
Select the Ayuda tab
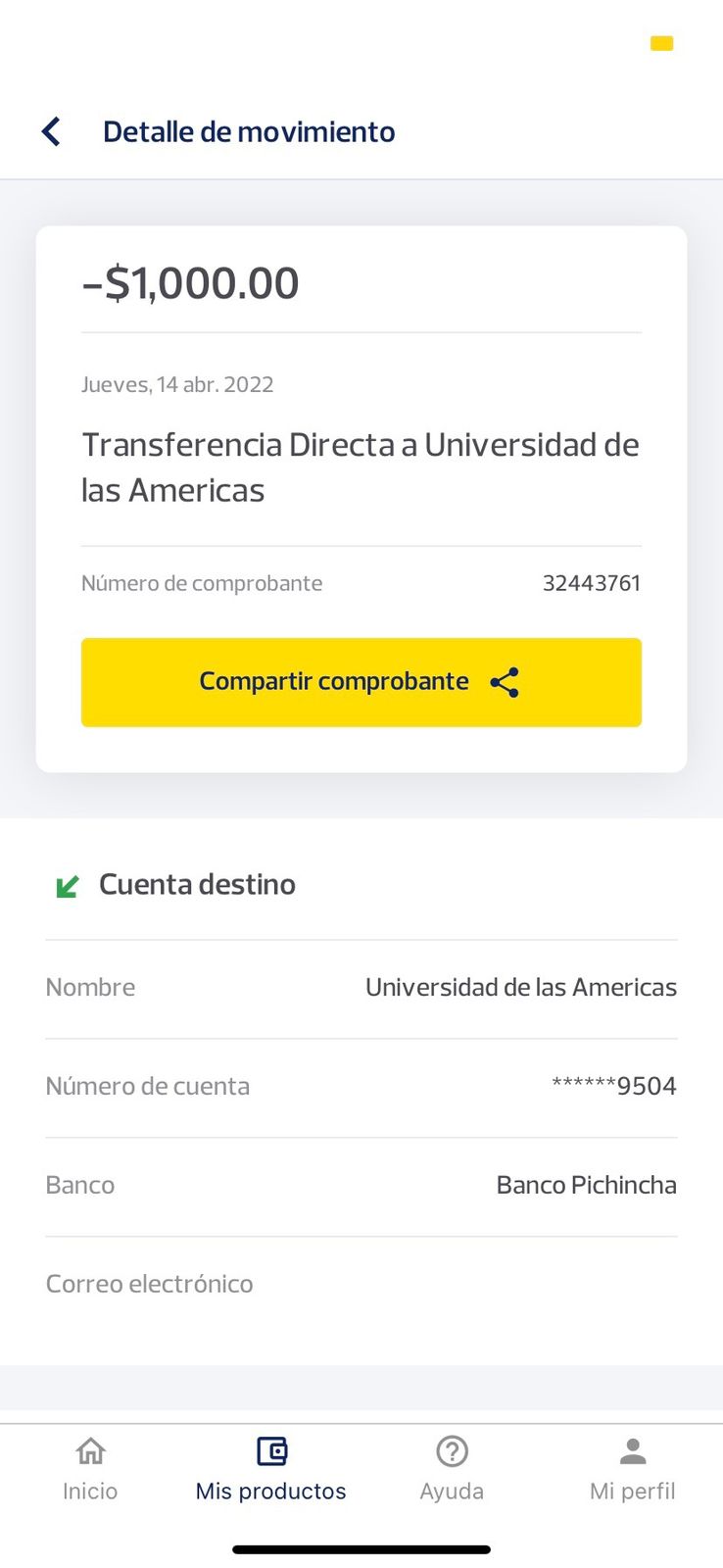pyautogui.click(x=452, y=1467)
